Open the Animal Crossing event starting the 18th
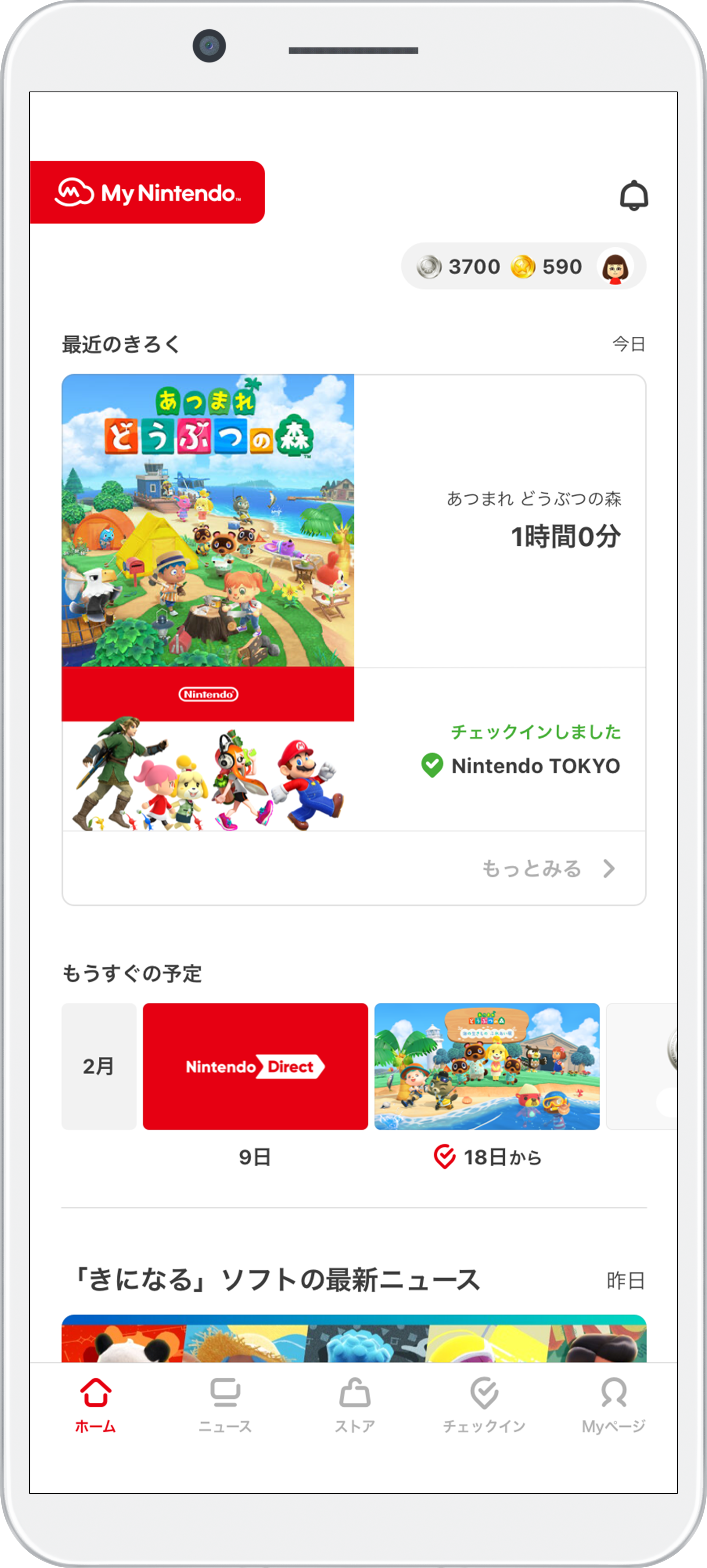Screen dimensions: 707x1568 [x=486, y=1066]
